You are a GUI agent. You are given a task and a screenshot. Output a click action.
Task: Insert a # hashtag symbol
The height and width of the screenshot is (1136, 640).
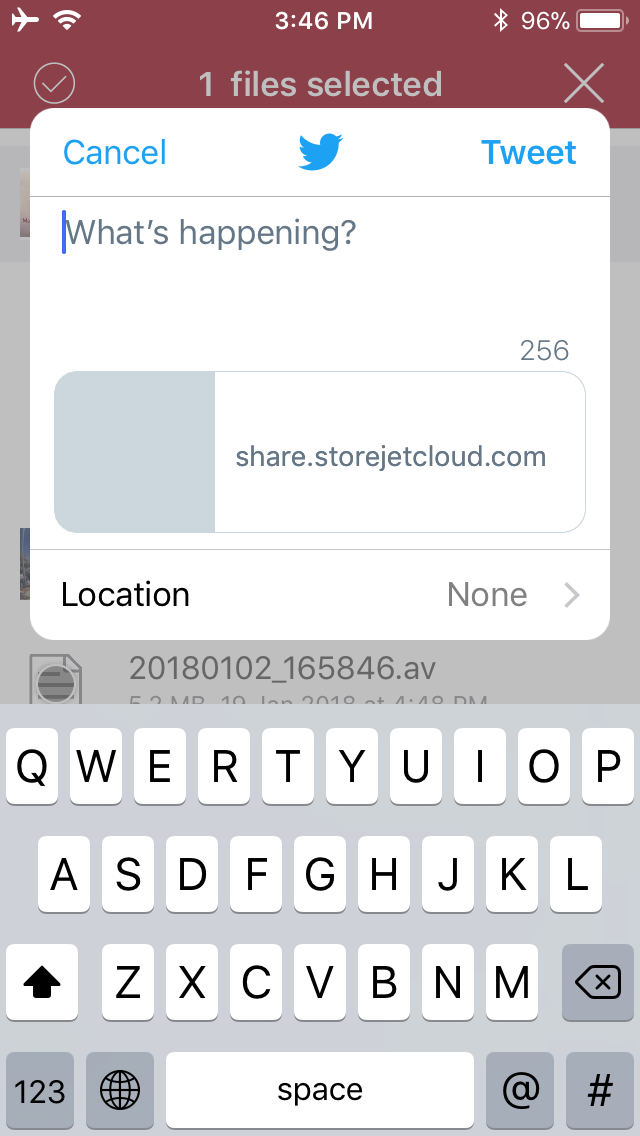tap(599, 1090)
